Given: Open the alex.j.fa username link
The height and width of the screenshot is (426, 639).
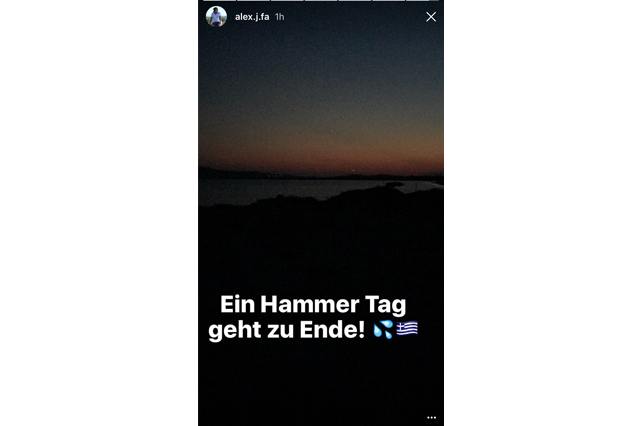Looking at the screenshot, I should [x=252, y=17].
